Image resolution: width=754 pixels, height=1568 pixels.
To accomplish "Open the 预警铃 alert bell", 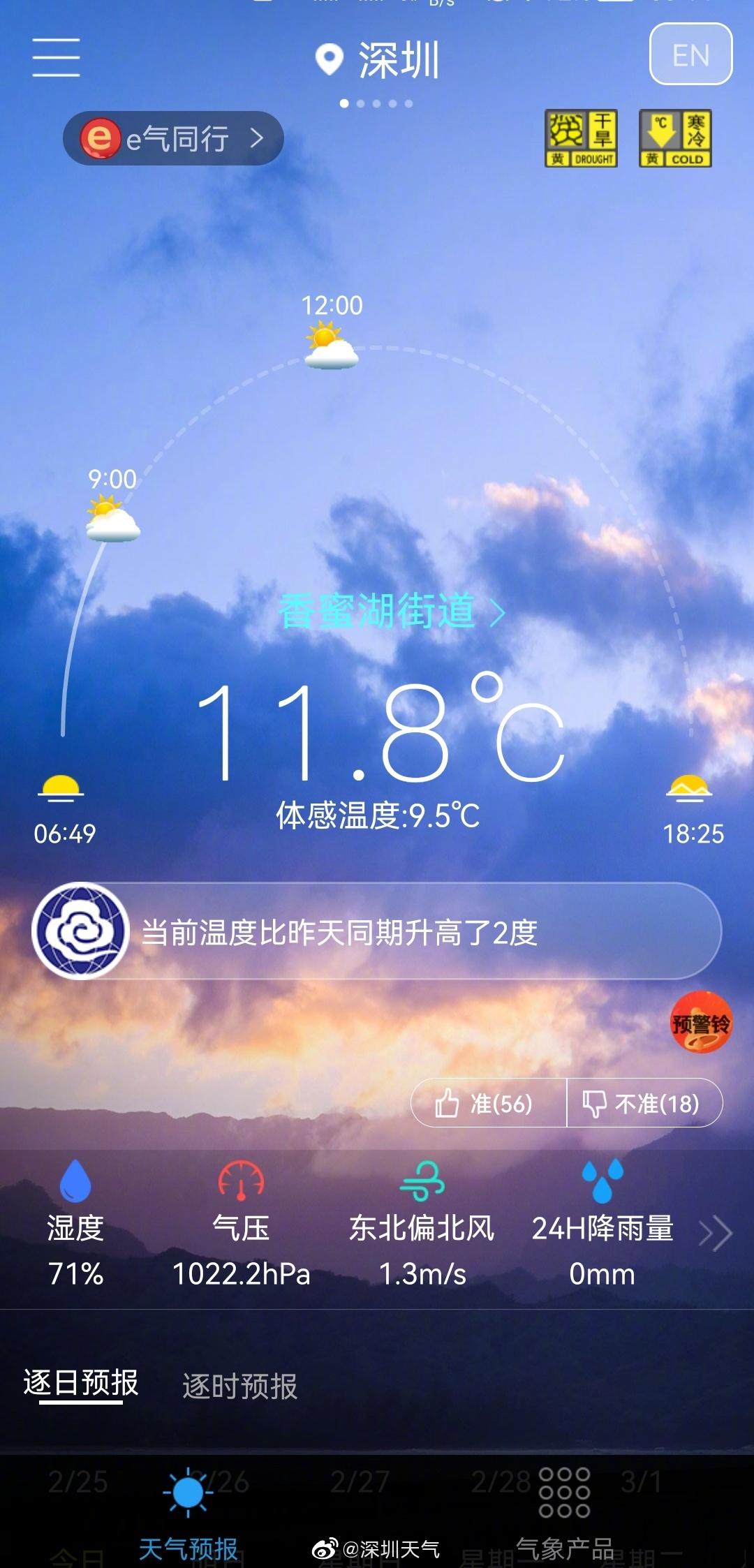I will (701, 1023).
